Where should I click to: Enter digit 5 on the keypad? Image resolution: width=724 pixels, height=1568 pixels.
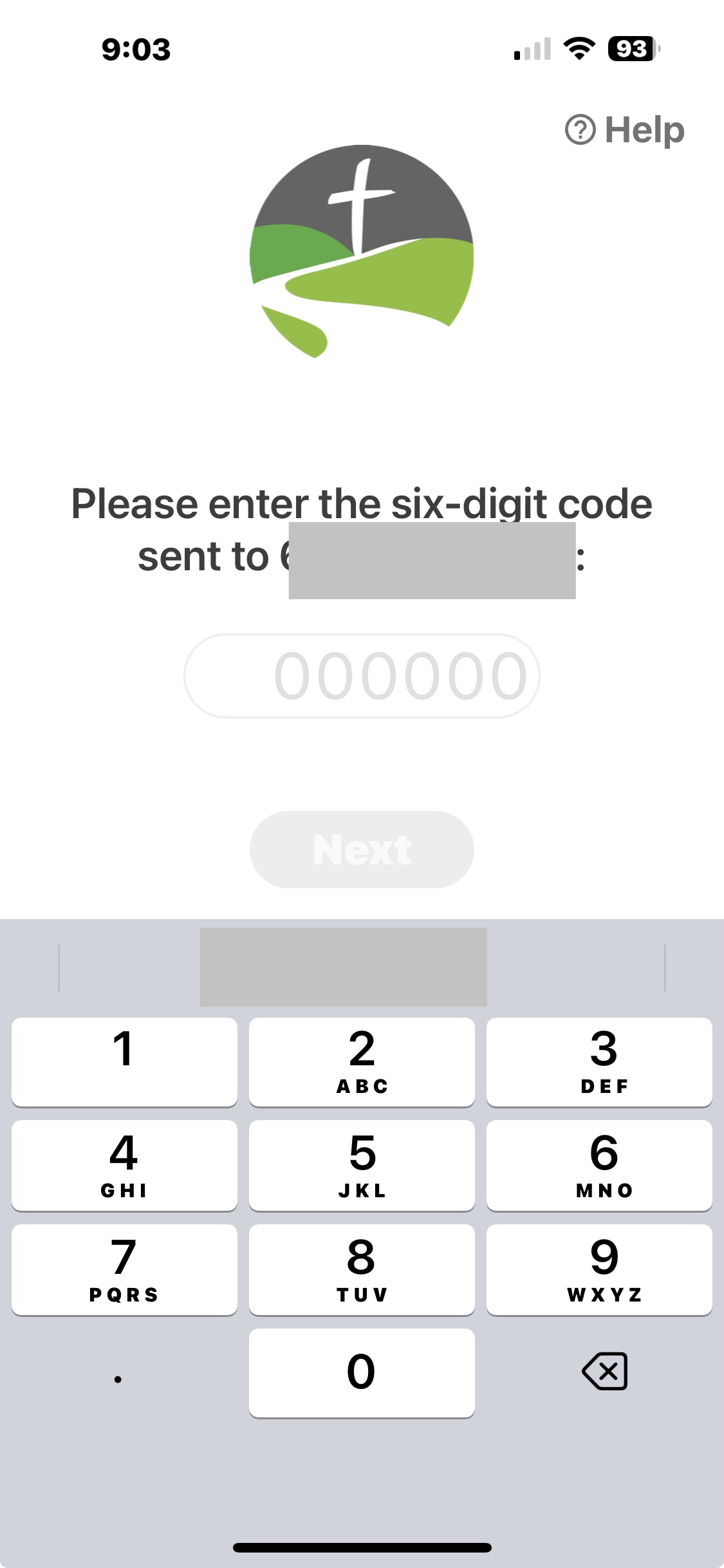point(362,1165)
